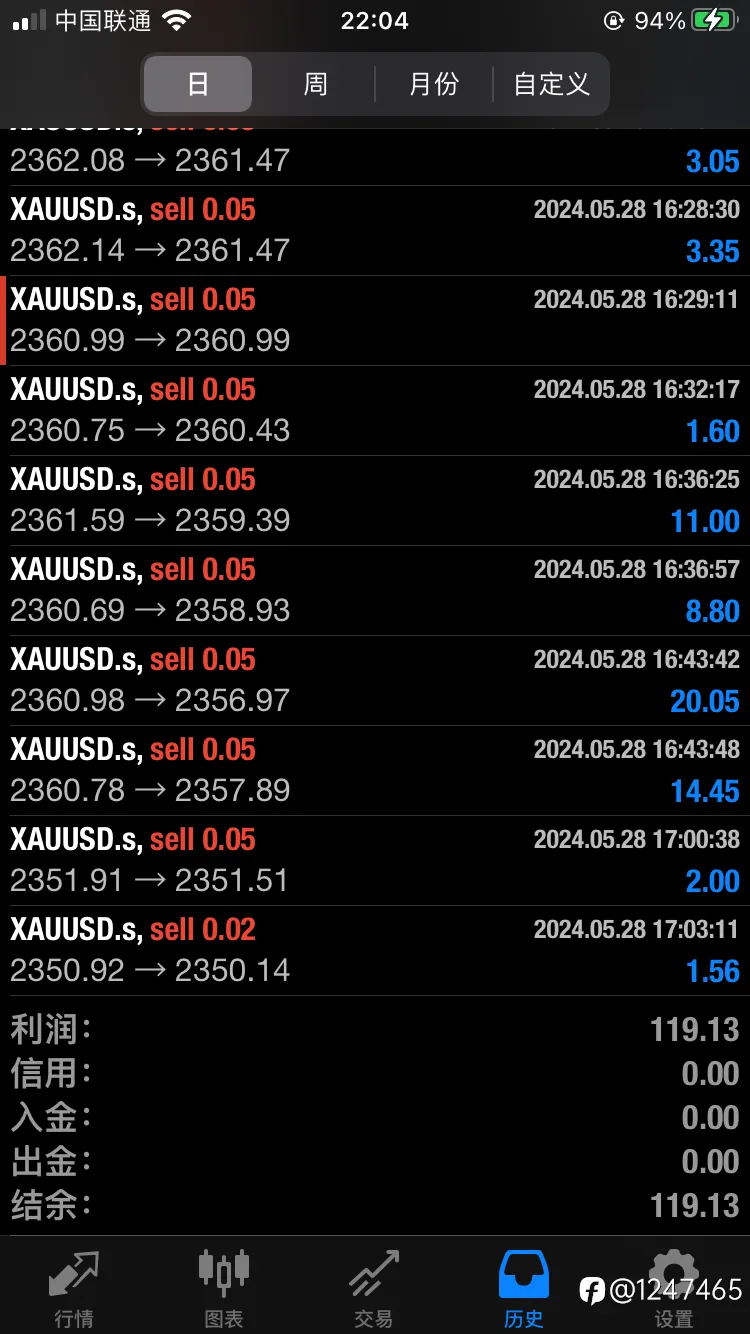View the trade with profit 14.45

click(375, 771)
